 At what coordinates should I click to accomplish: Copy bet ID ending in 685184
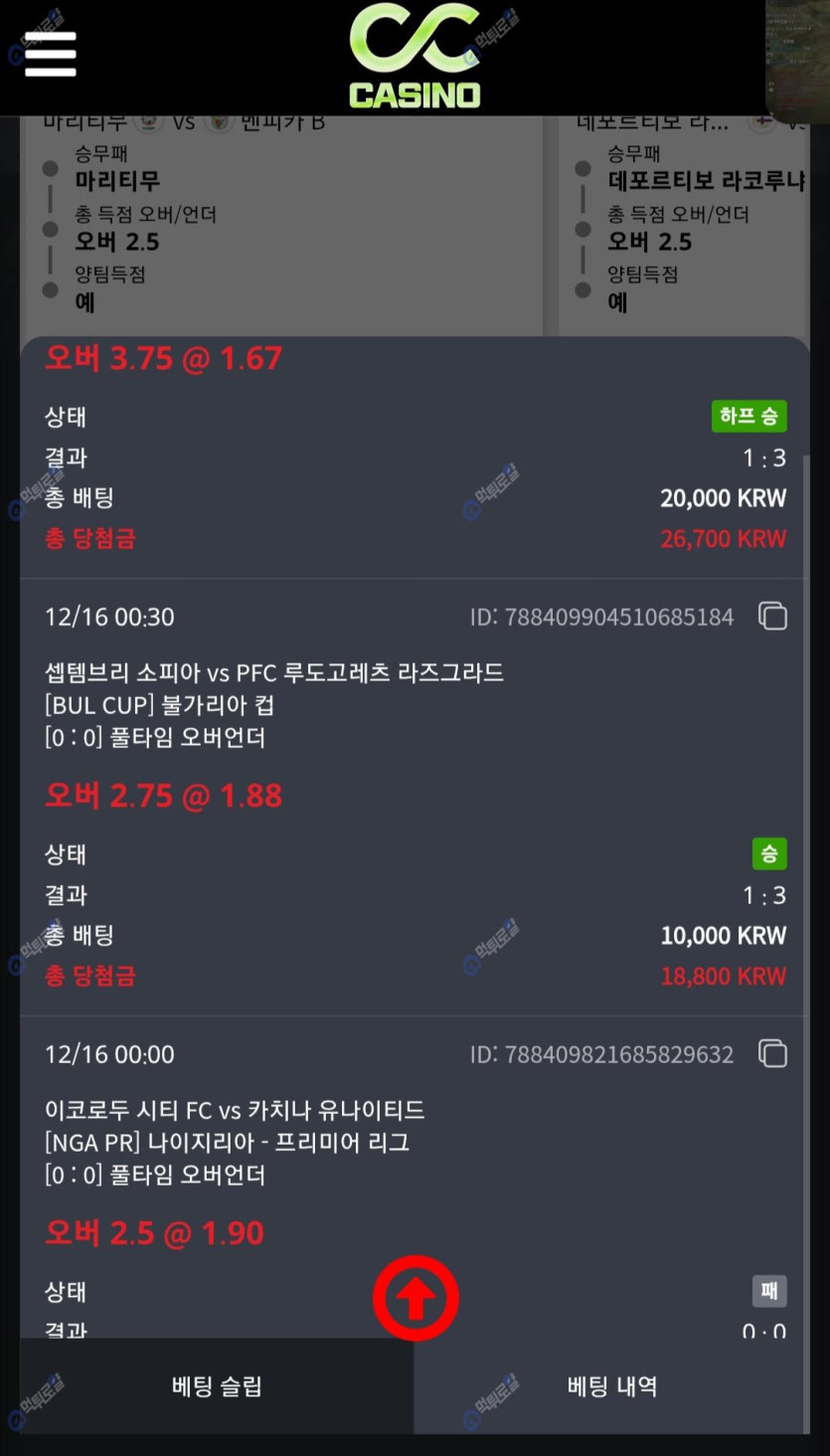tap(772, 617)
